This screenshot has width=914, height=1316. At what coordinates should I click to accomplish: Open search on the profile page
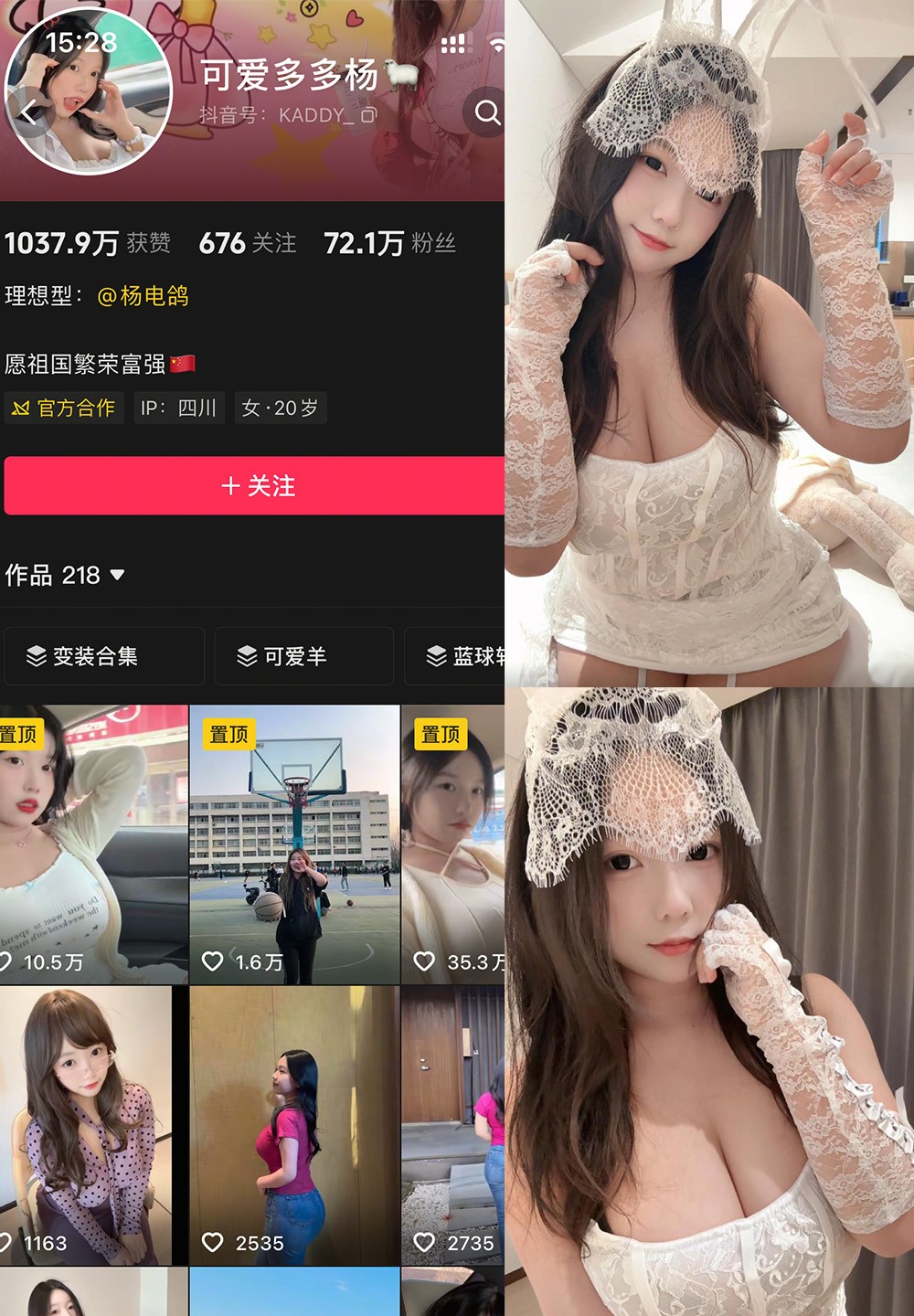coord(485,111)
